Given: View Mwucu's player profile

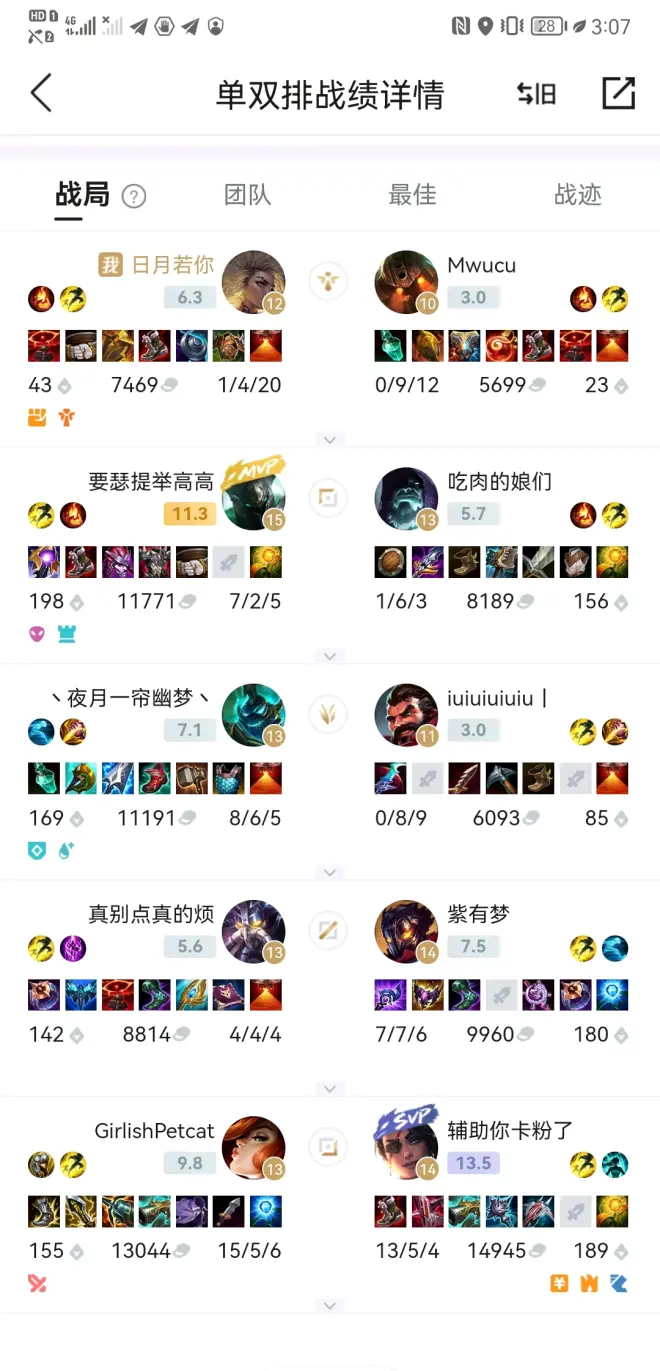Looking at the screenshot, I should point(406,282).
